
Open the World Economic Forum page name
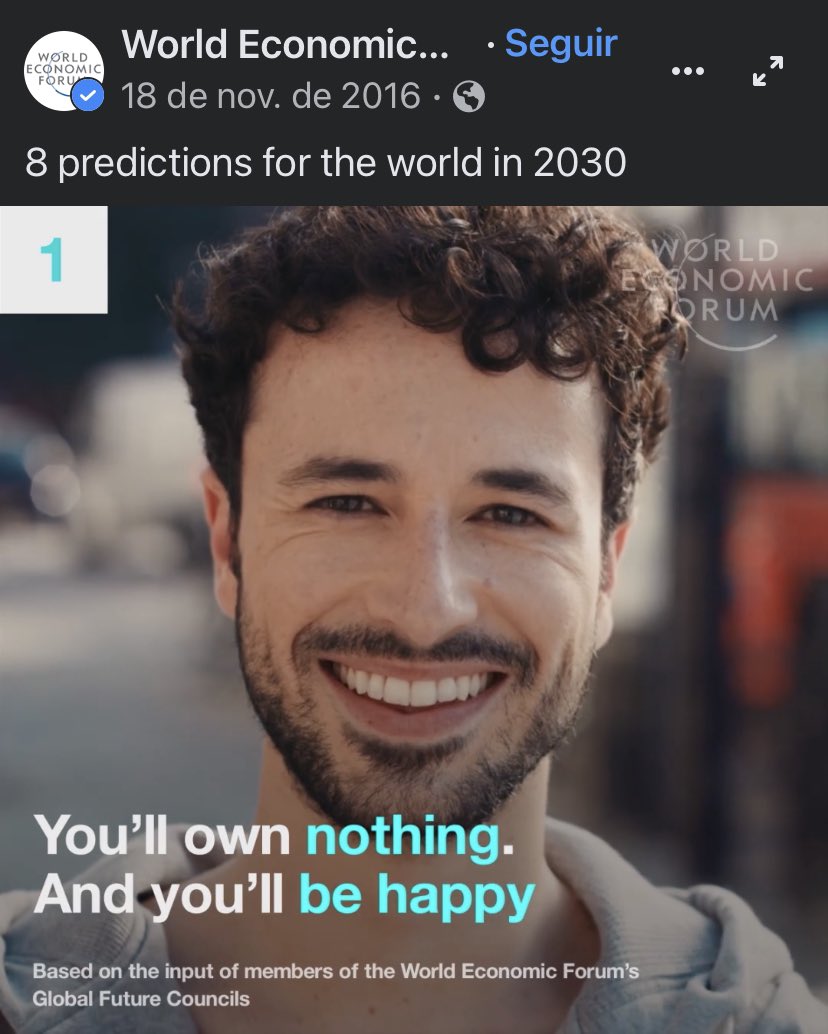[285, 45]
